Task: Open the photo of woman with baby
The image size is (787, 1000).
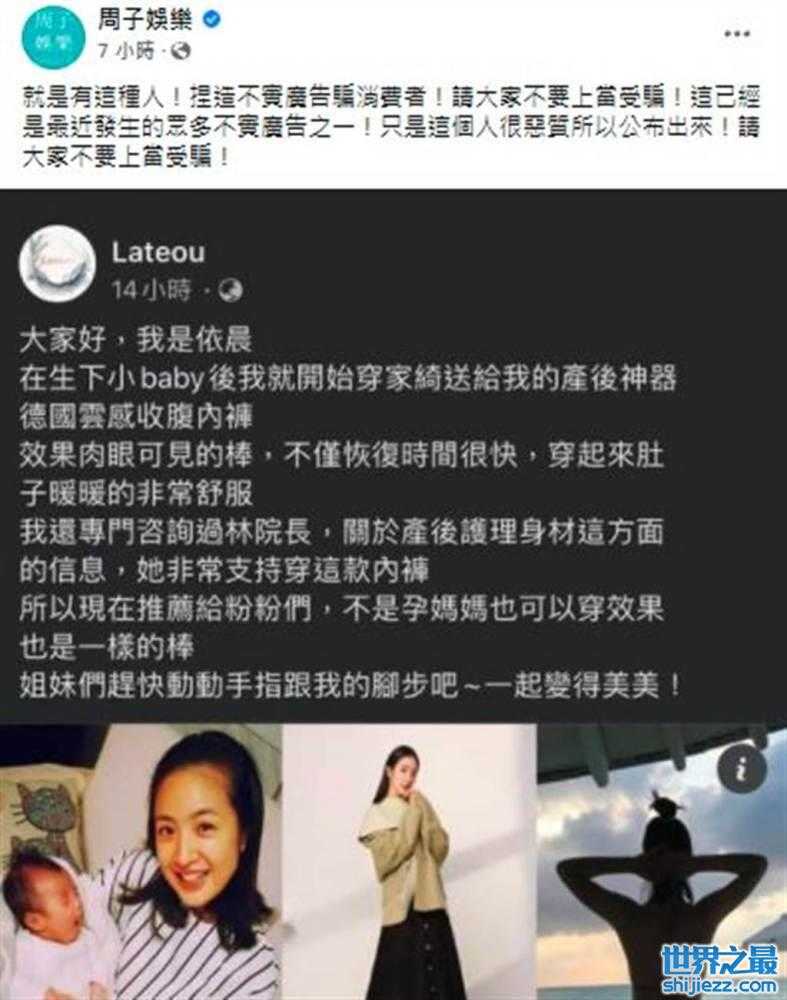Action: 140,862
